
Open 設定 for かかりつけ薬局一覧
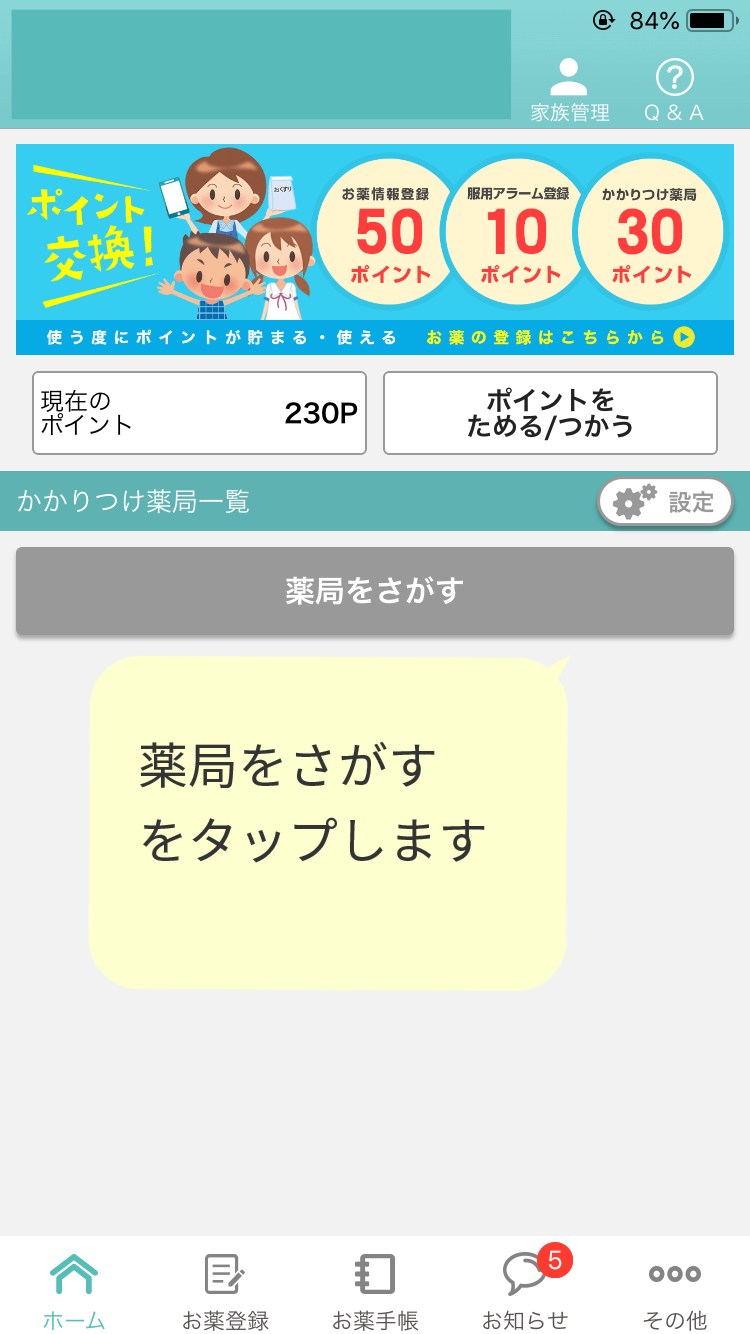[x=665, y=502]
